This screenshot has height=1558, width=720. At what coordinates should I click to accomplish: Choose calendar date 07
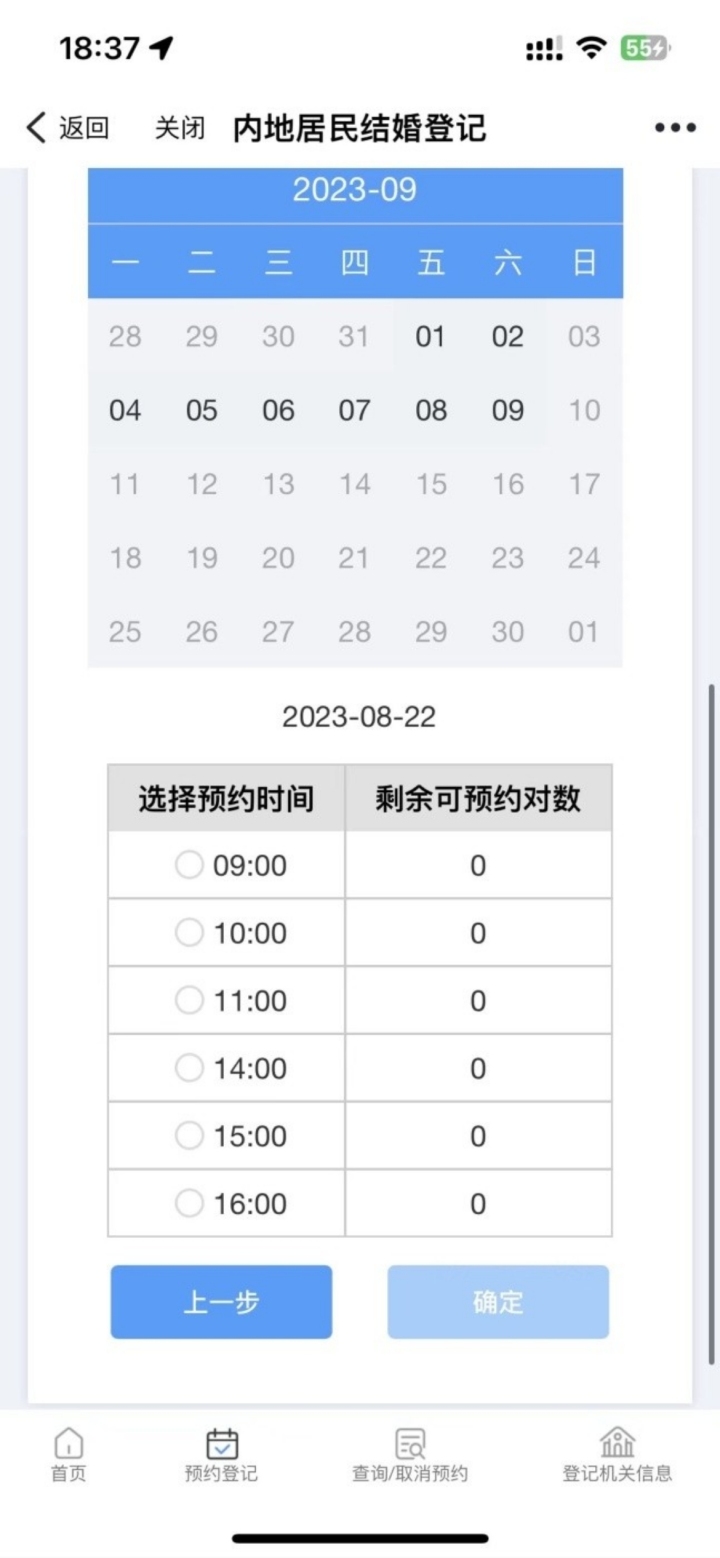point(354,411)
